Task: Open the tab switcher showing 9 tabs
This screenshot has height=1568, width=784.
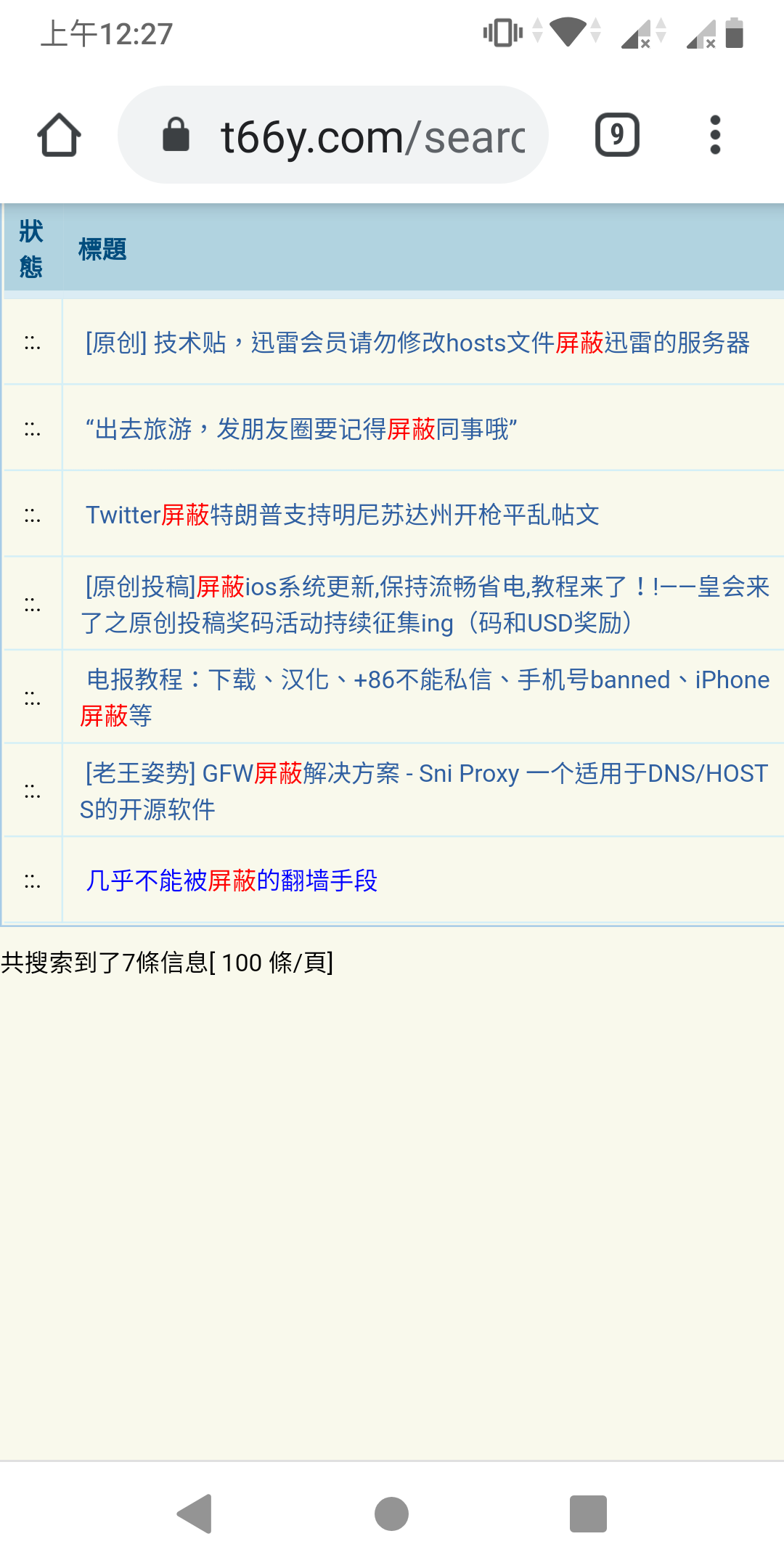Action: coord(617,135)
